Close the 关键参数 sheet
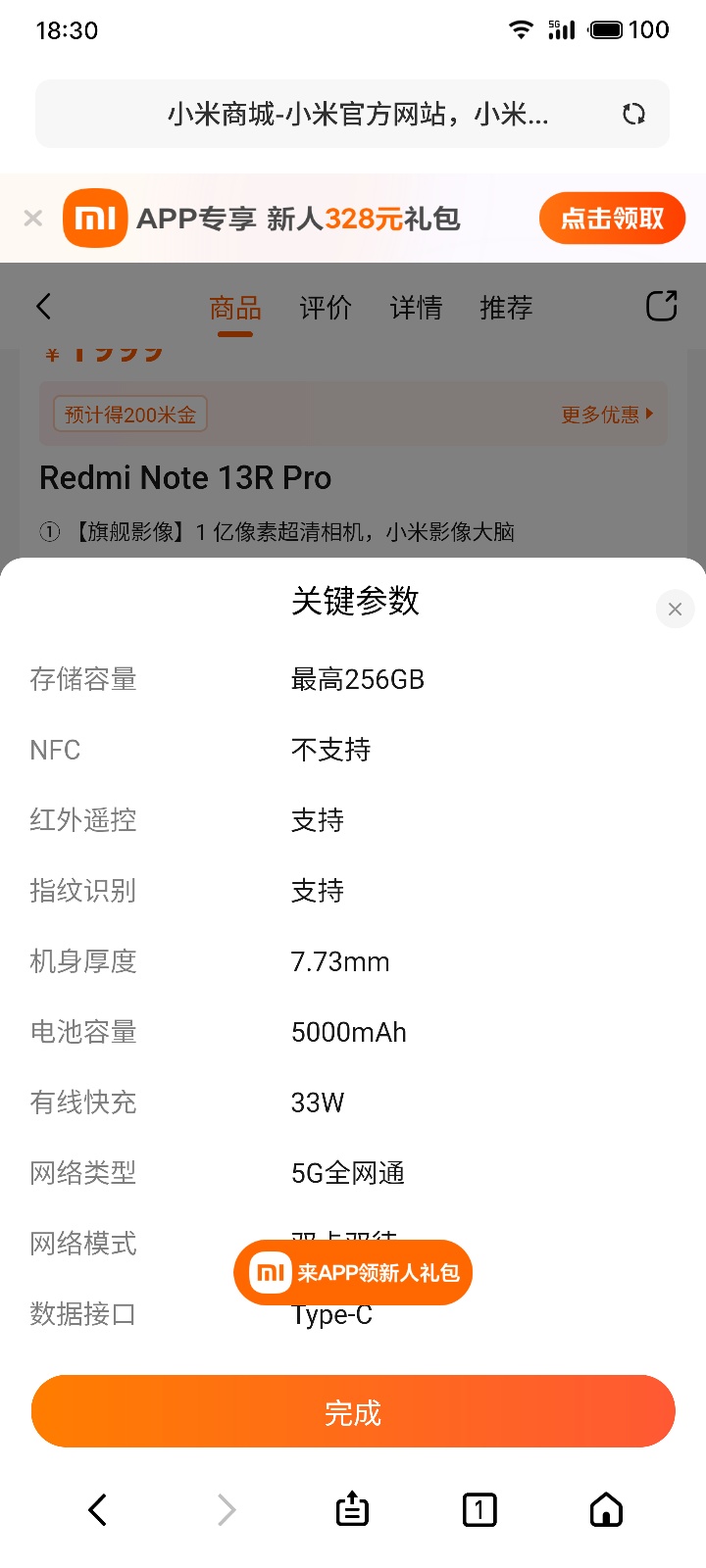 pos(675,609)
